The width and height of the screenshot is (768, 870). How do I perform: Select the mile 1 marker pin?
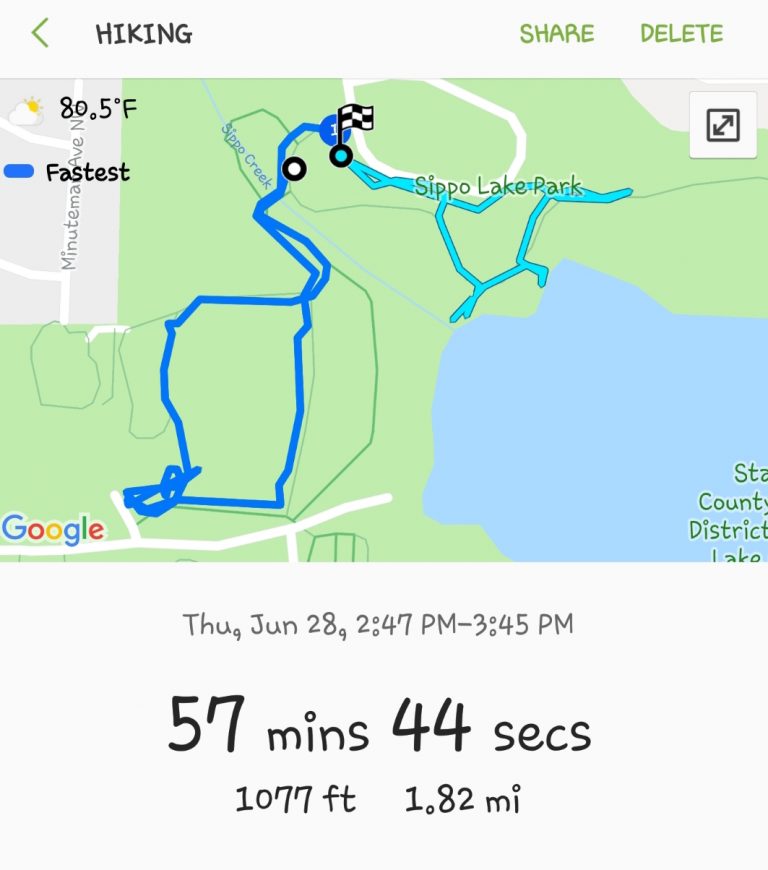click(333, 129)
